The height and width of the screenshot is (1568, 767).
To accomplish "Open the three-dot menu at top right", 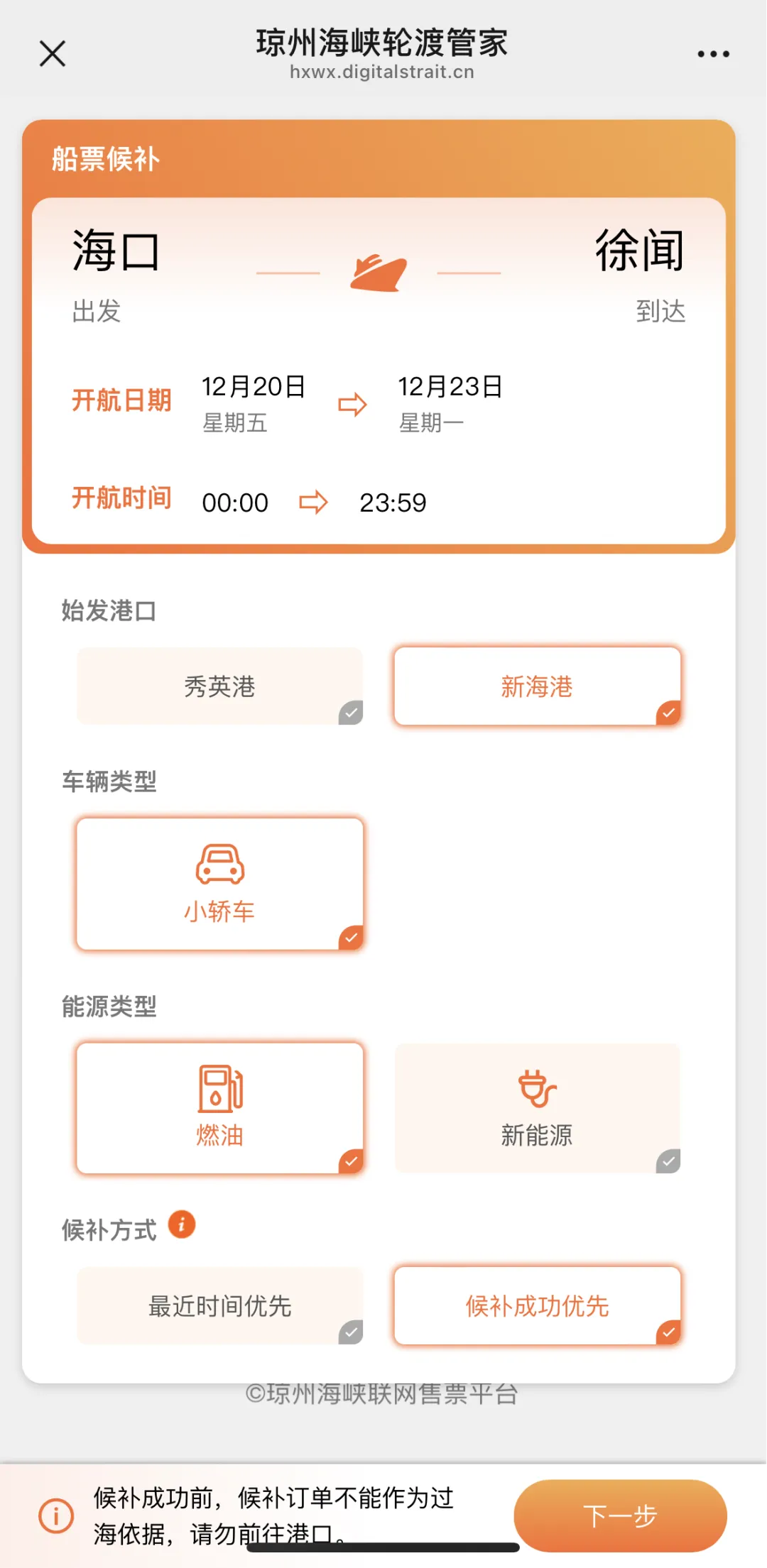I will coord(713,53).
